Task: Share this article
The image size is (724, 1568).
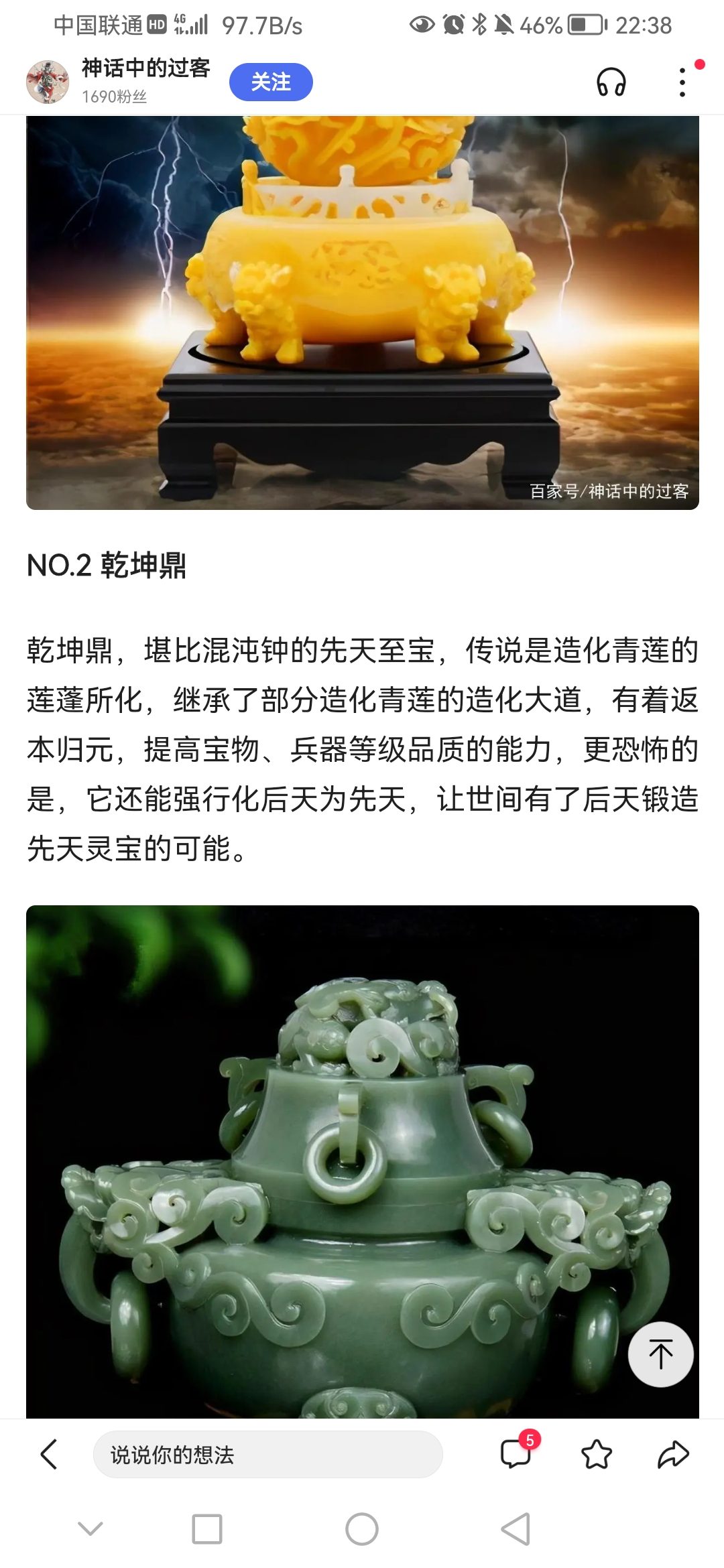Action: click(673, 1454)
